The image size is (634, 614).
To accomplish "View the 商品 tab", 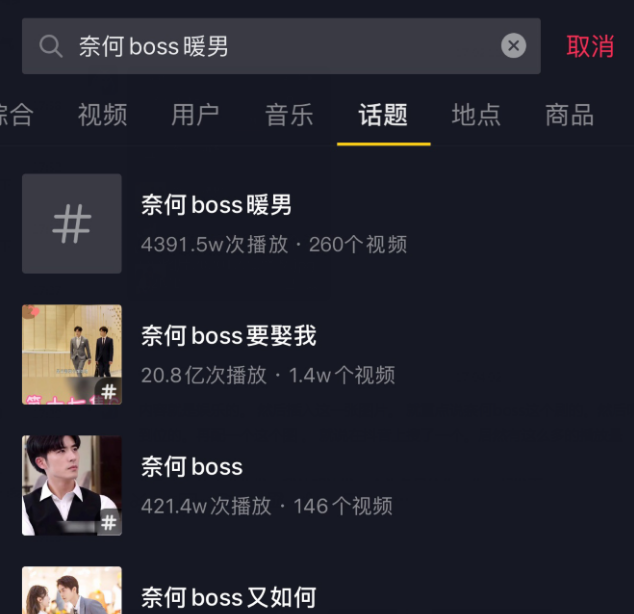I will 569,114.
